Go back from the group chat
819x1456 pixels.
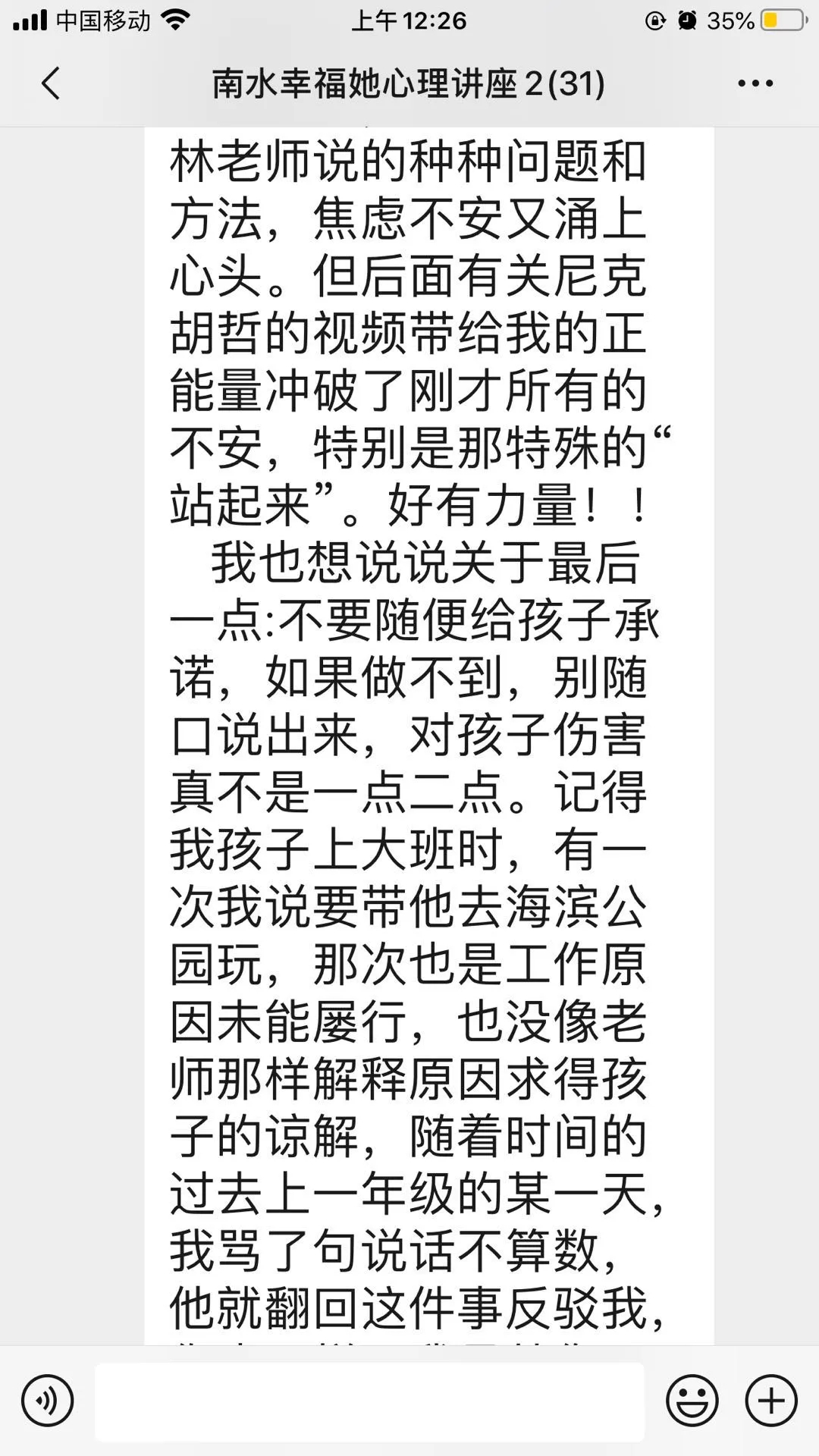point(50,83)
